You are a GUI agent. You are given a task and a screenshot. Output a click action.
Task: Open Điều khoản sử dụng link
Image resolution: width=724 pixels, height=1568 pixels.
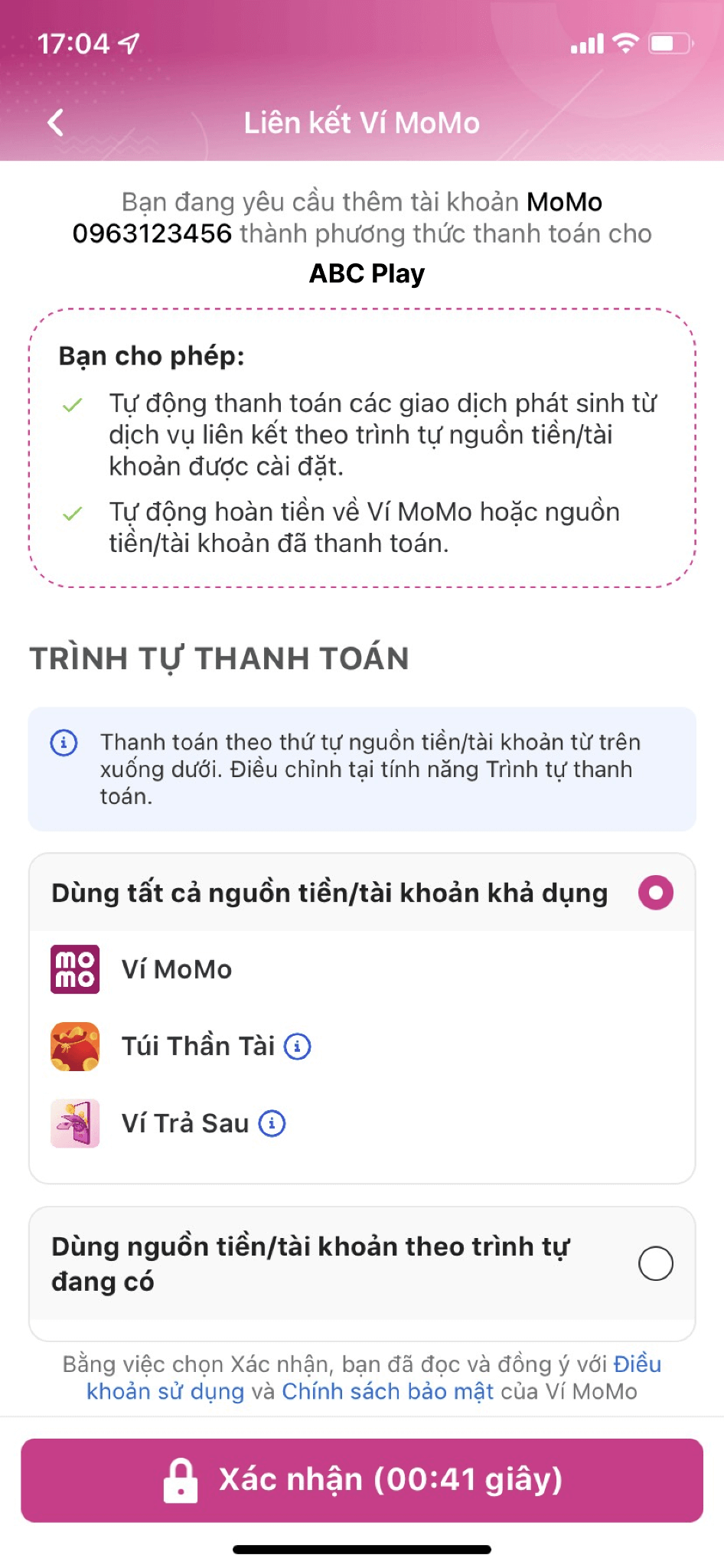(x=165, y=1391)
